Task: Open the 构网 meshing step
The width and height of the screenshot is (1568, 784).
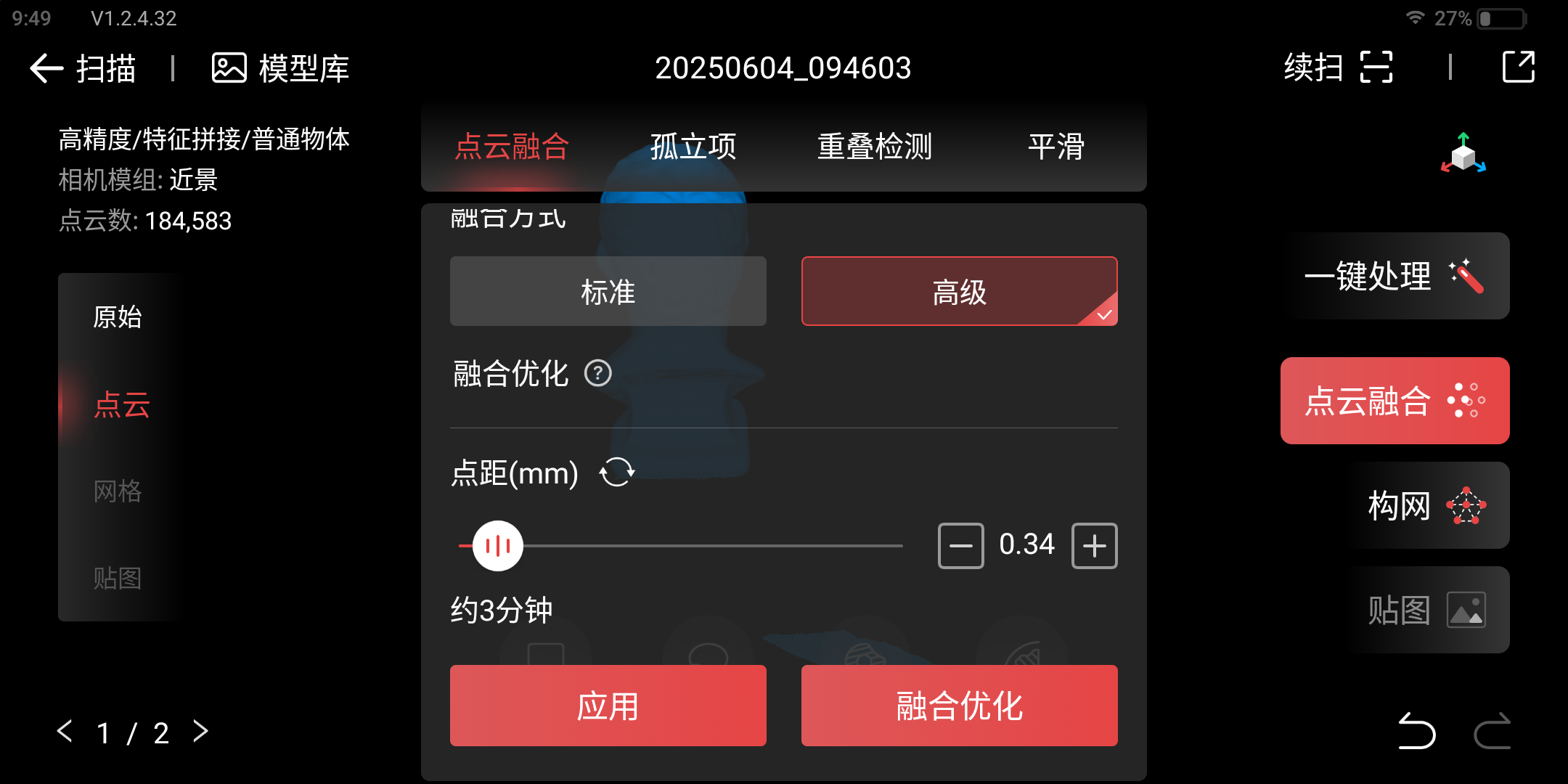Action: pos(1426,505)
